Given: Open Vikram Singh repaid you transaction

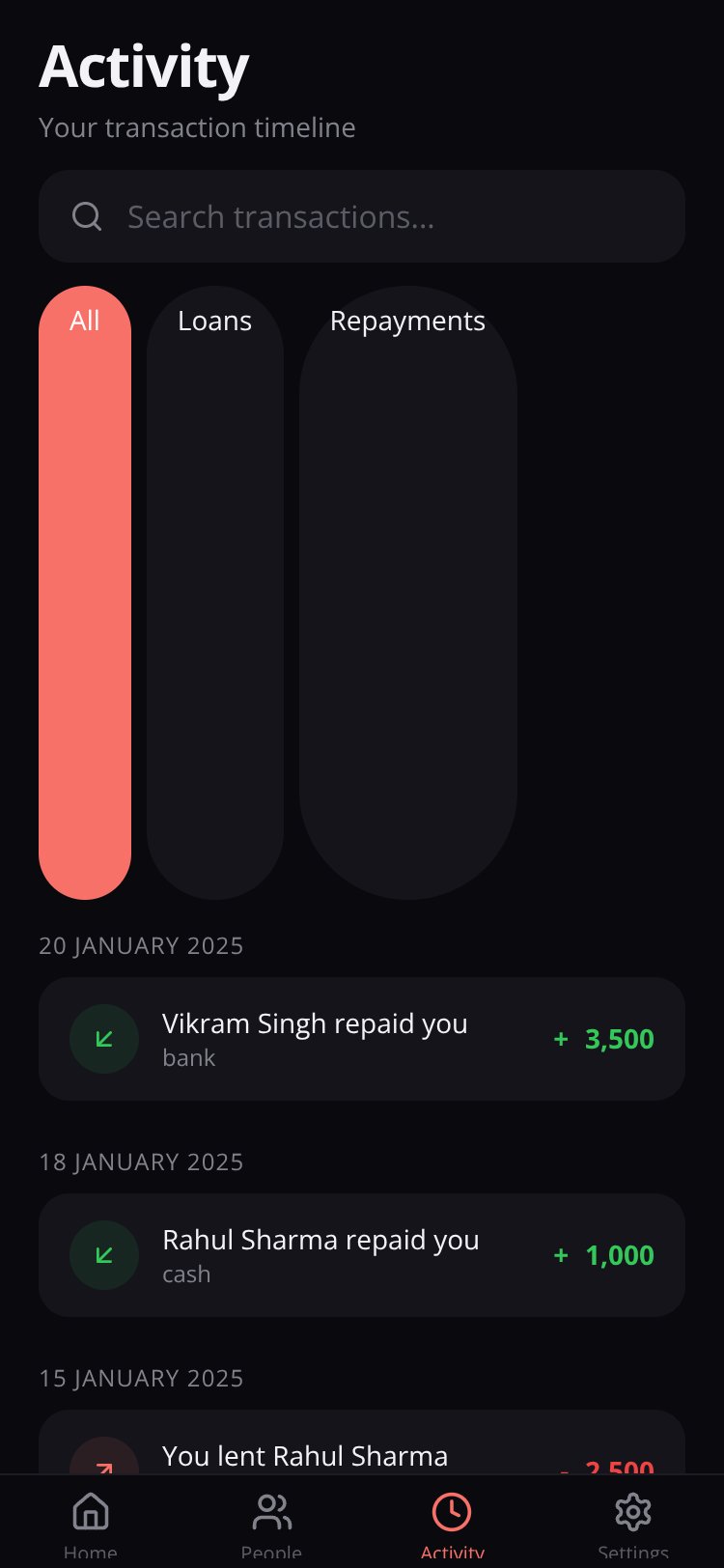Looking at the screenshot, I should [362, 1039].
